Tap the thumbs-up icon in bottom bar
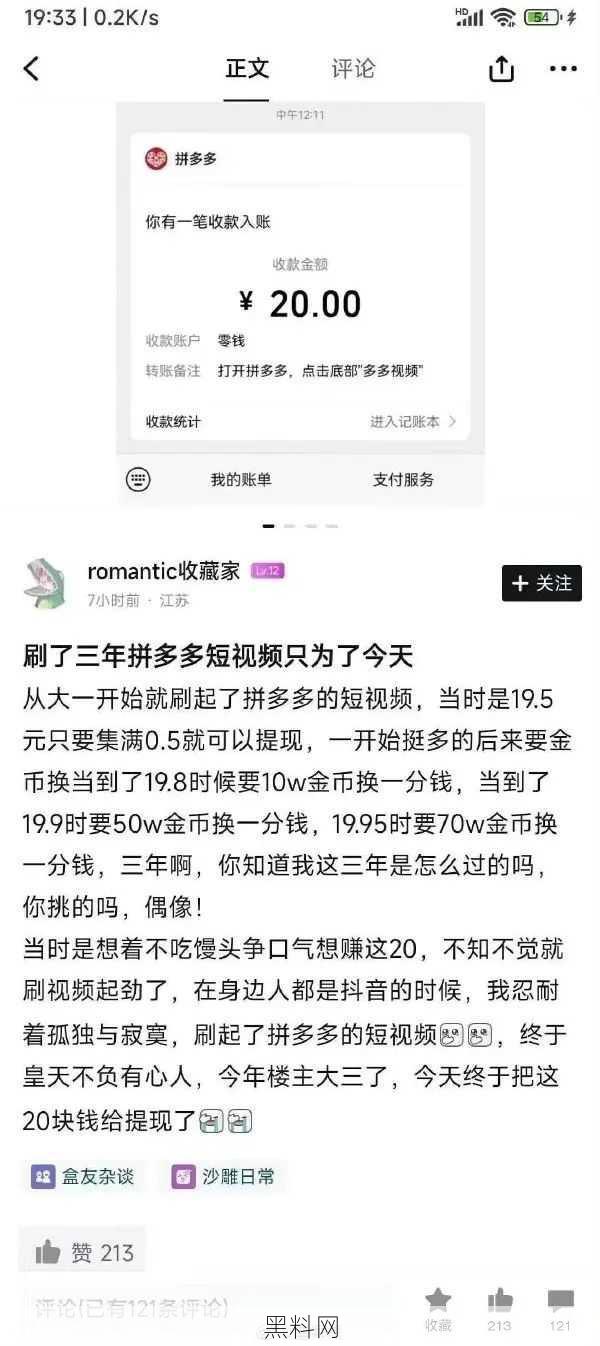Screen dimensions: 600x1346 tap(499, 1302)
